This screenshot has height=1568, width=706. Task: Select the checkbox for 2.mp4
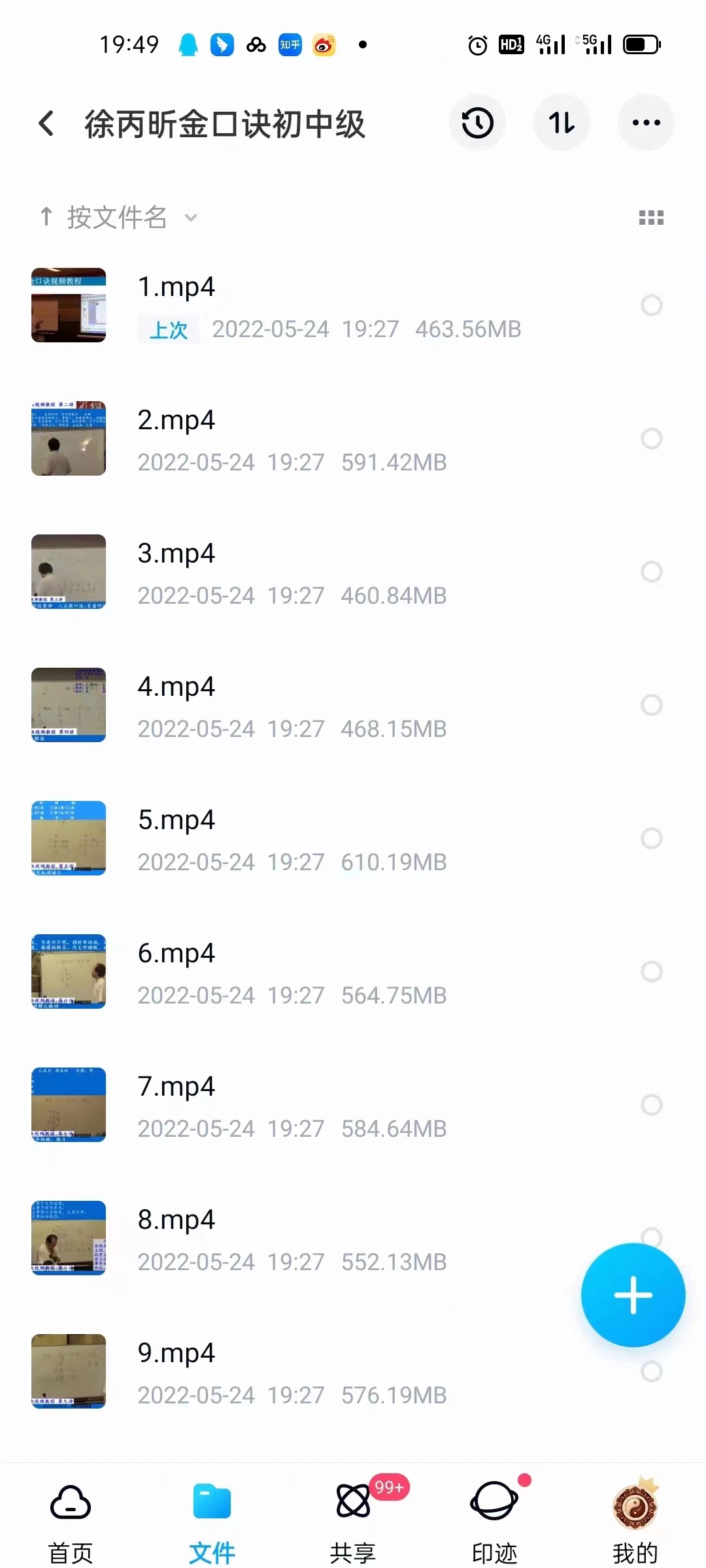(x=651, y=438)
